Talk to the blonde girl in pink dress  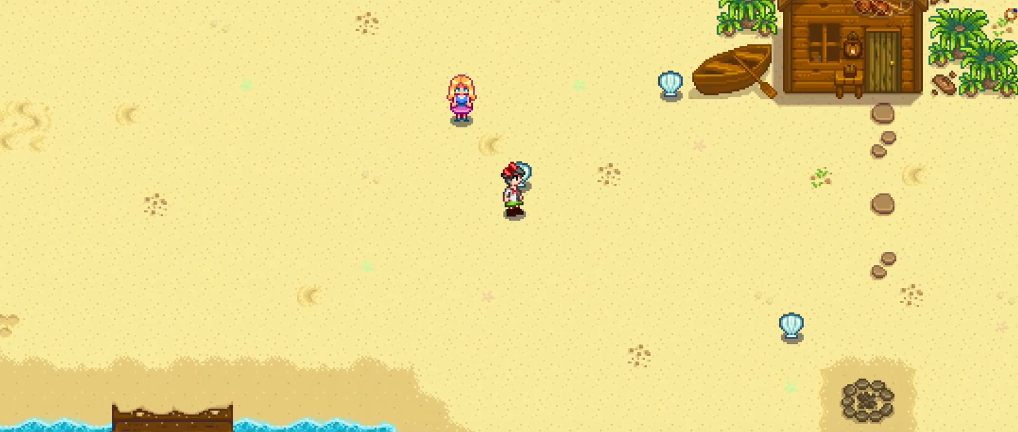(460, 98)
